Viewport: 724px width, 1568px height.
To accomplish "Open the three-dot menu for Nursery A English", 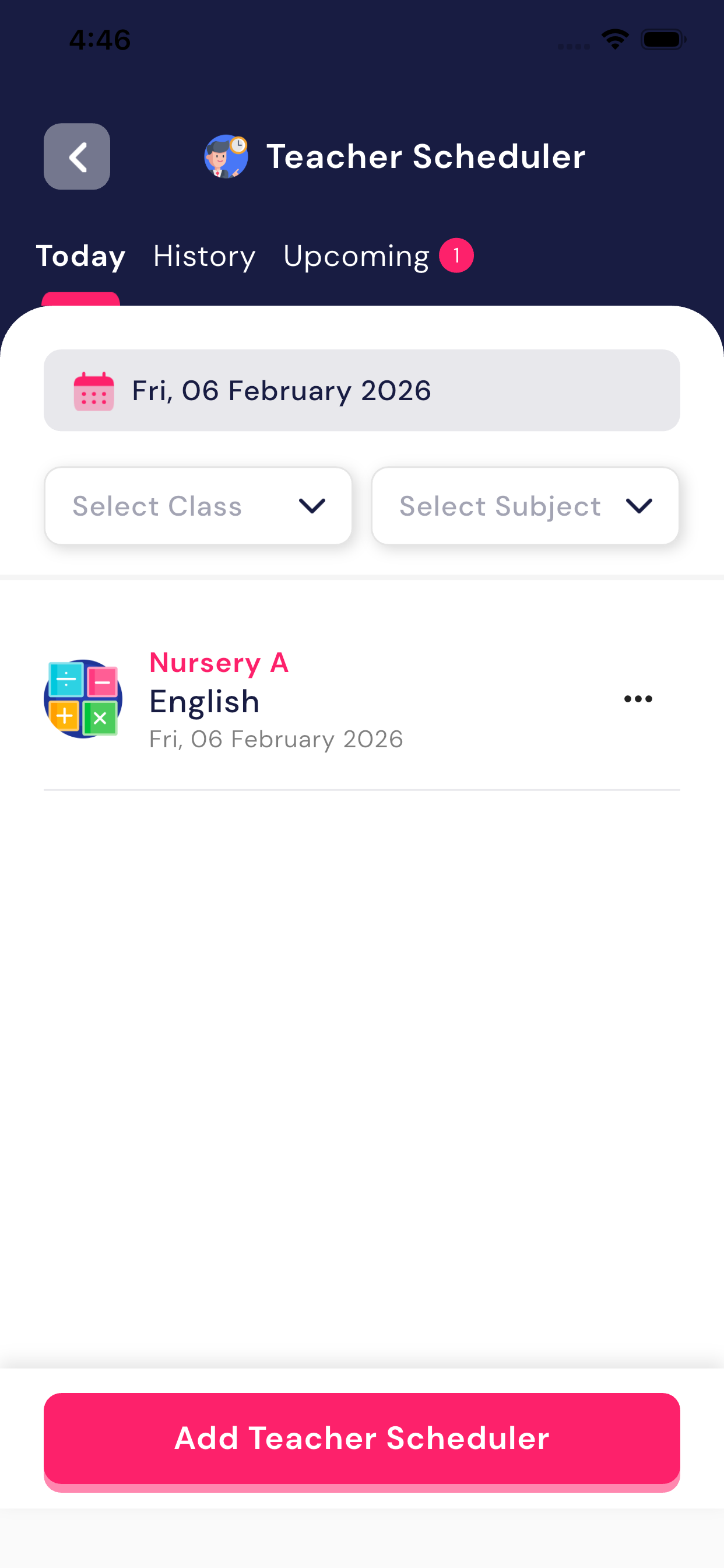I will [x=638, y=699].
